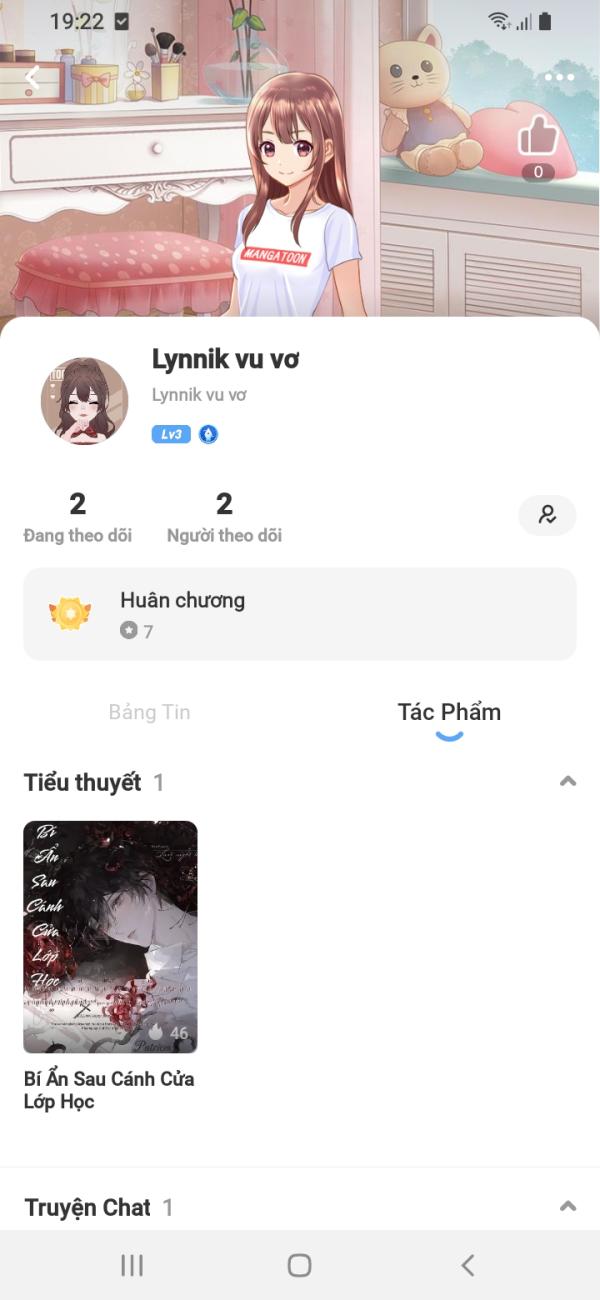View Lynnik vu vơ's profile avatar

click(x=84, y=401)
